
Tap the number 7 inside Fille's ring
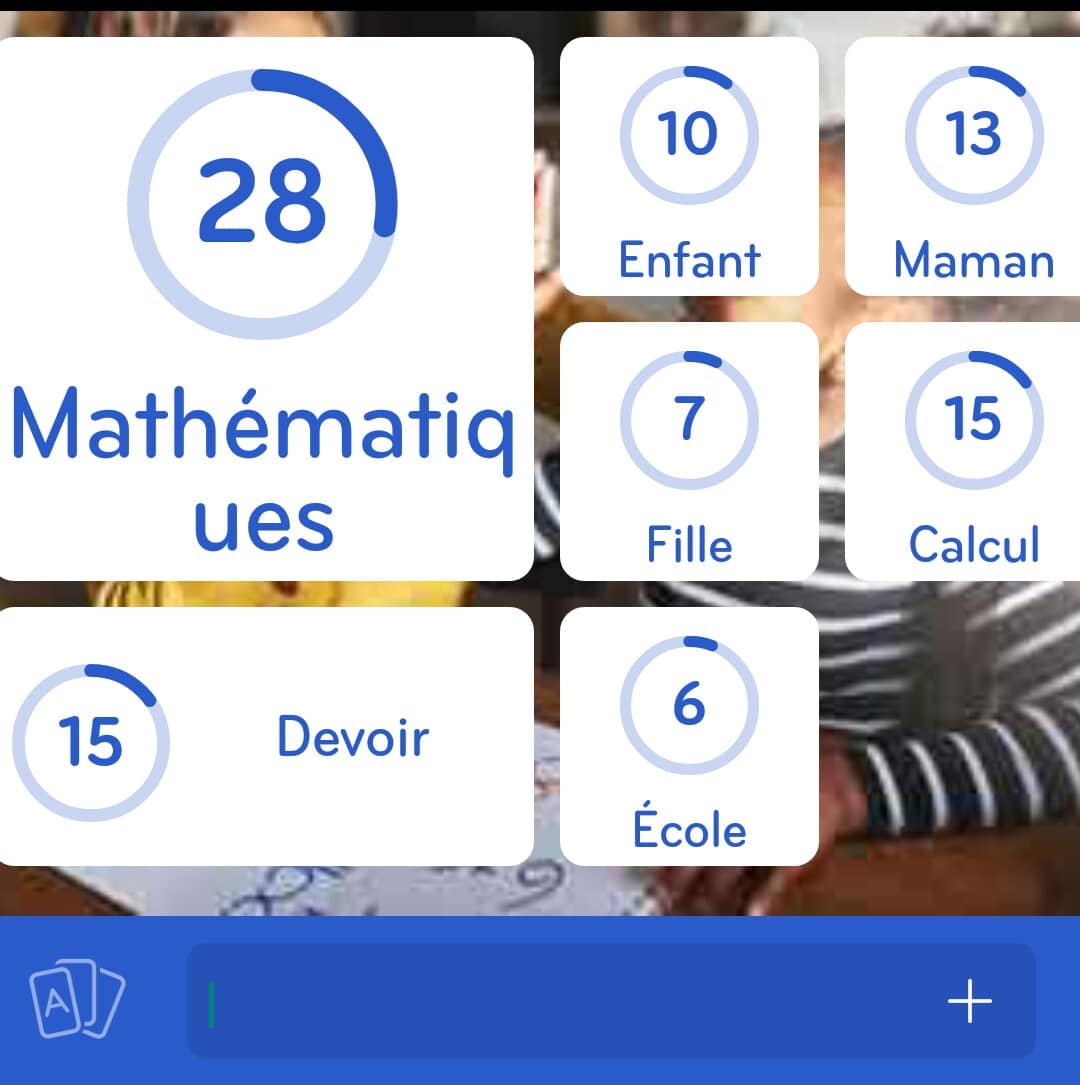pos(690,420)
